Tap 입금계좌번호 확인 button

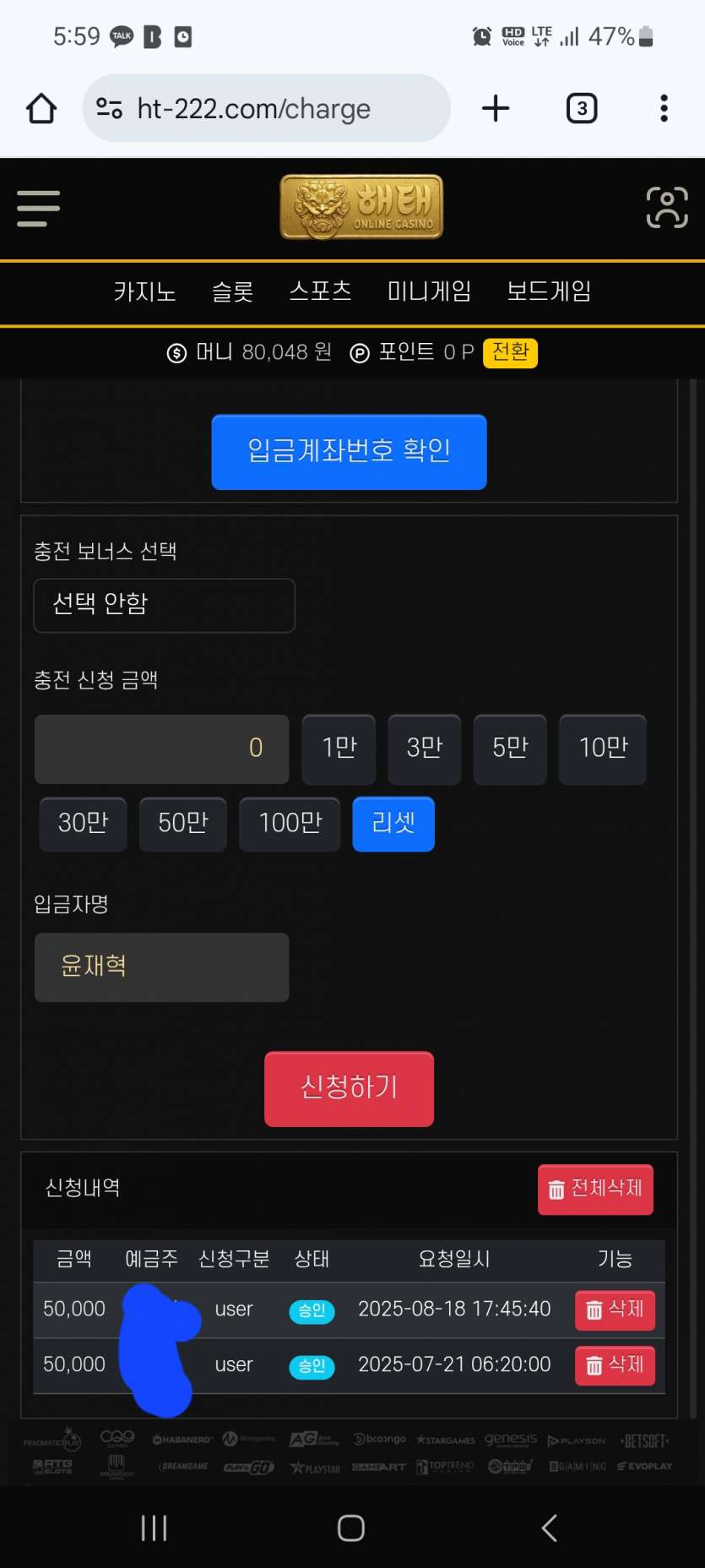(349, 451)
